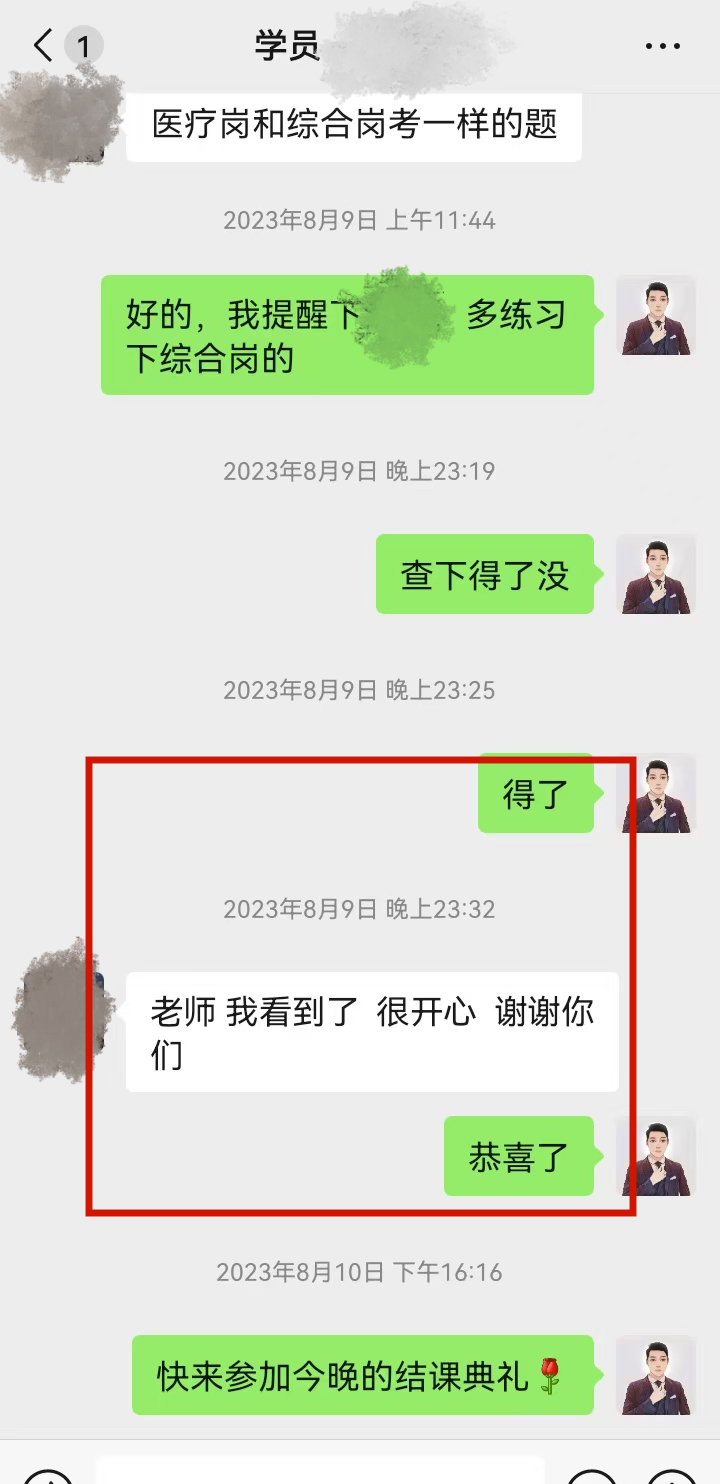This screenshot has height=1484, width=720.
Task: Open sender avatar beside 快来参加今晚的结课典礼 message
Action: (x=655, y=1375)
